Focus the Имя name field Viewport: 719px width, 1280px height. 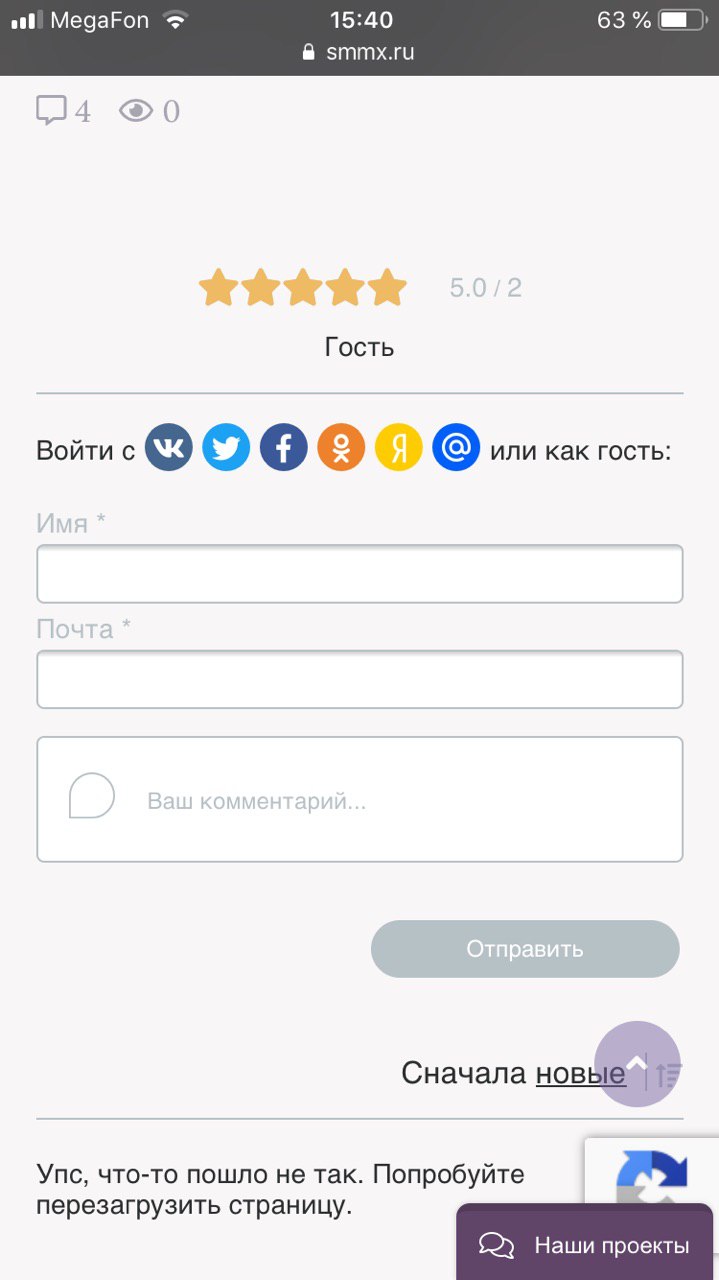pyautogui.click(x=359, y=574)
